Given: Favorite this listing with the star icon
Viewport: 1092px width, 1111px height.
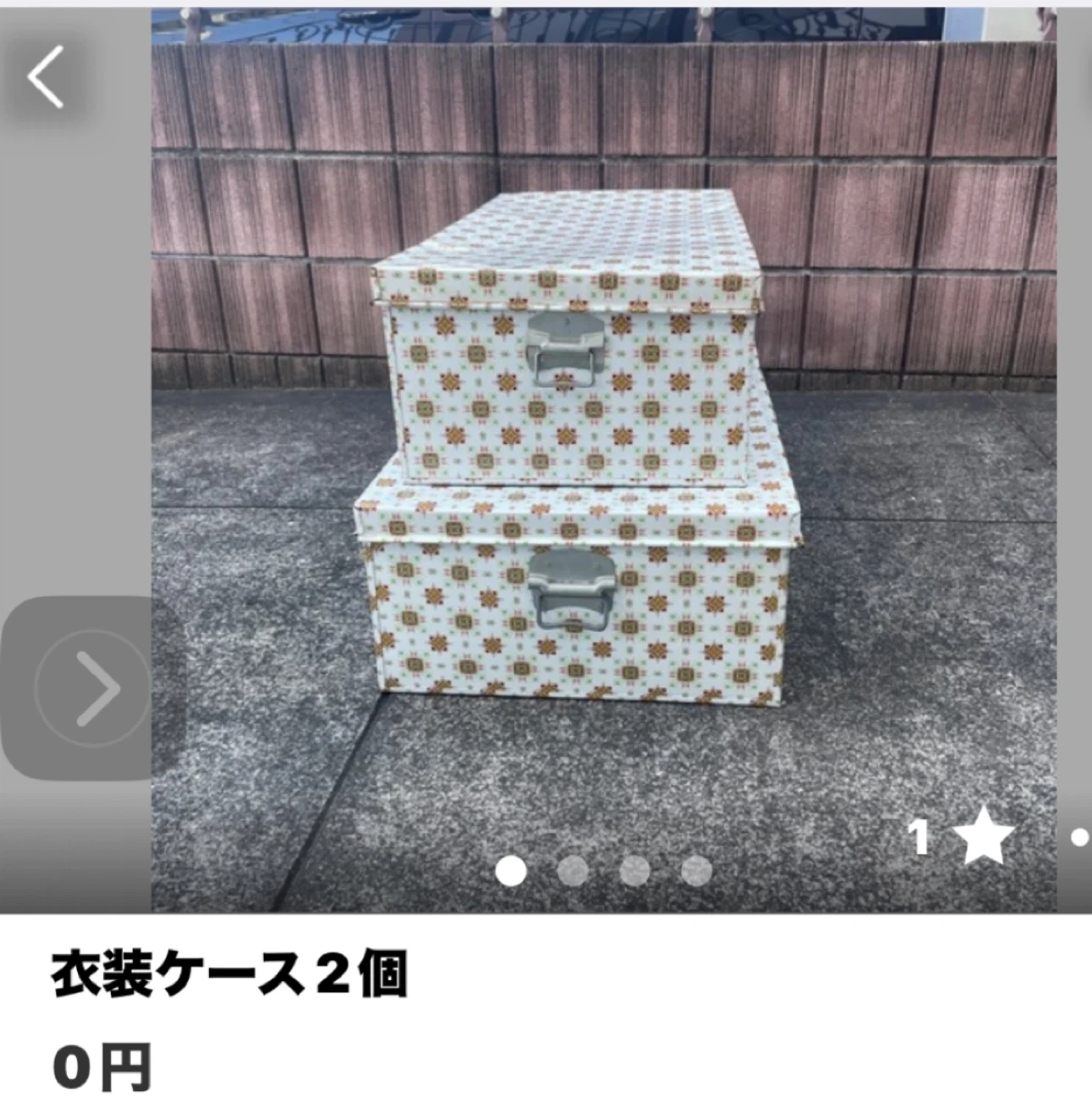Looking at the screenshot, I should coord(982,836).
